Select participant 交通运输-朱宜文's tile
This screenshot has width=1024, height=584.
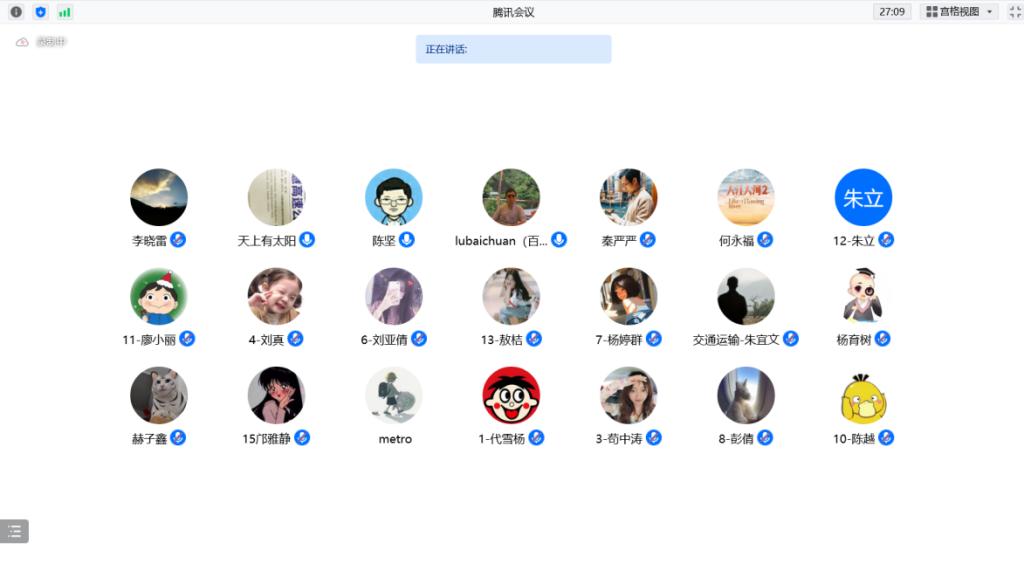[x=746, y=296]
